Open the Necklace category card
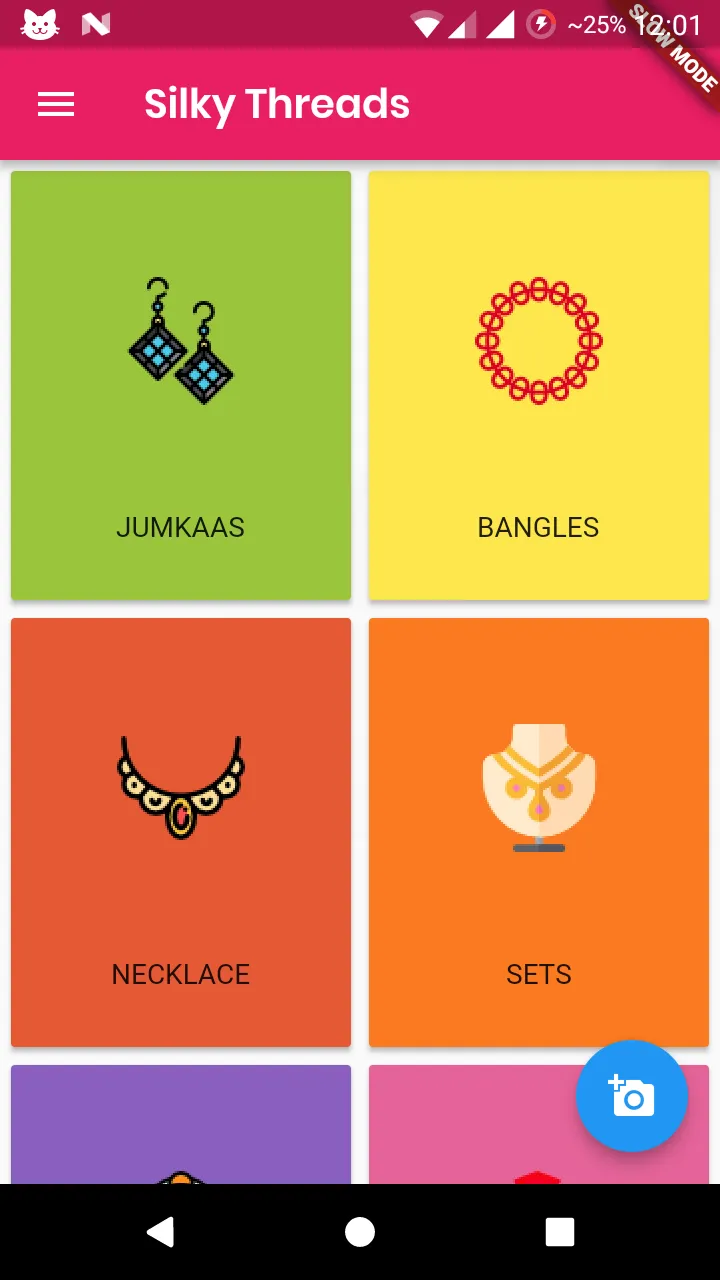720x1280 pixels. pos(181,832)
